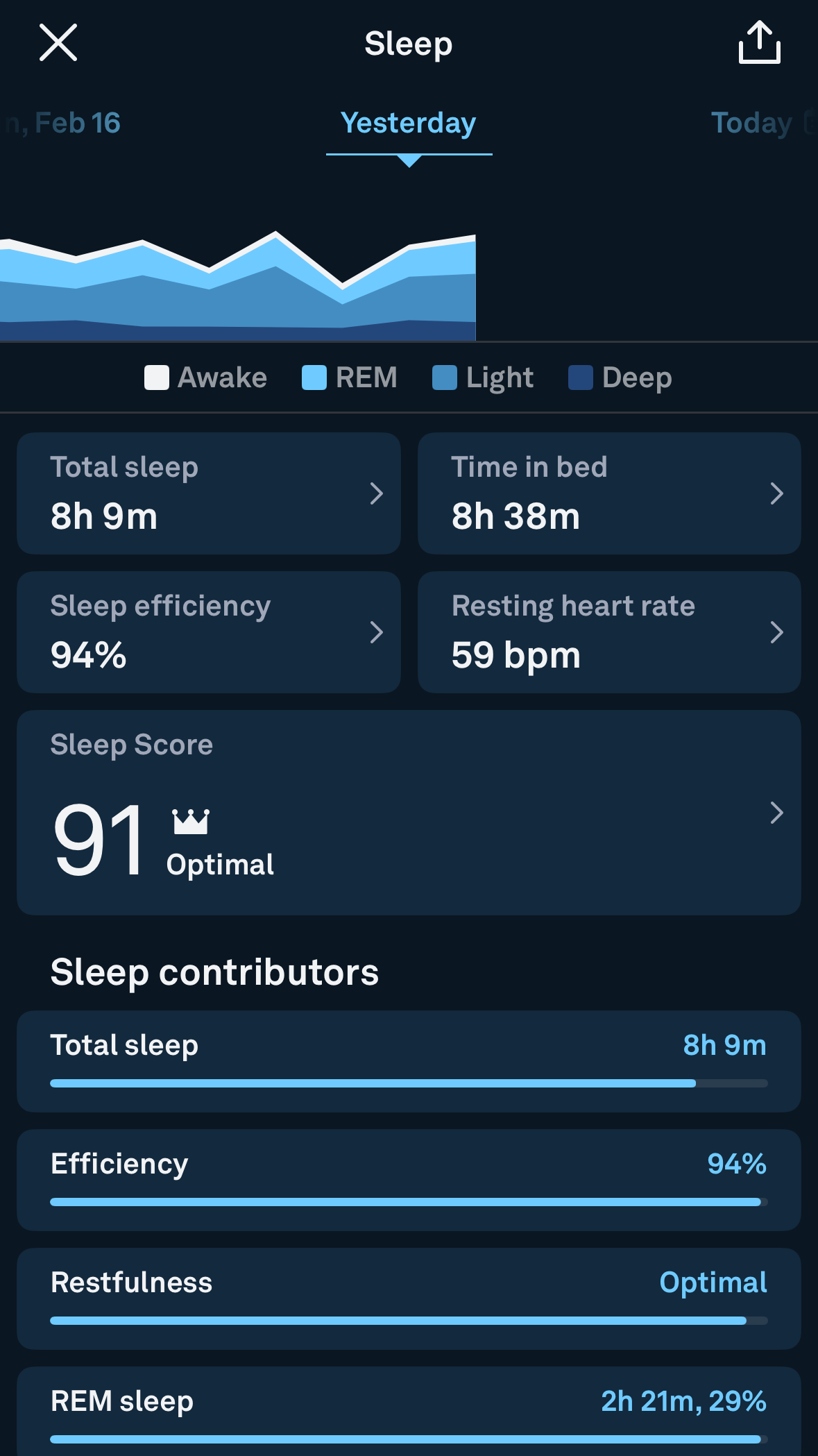The height and width of the screenshot is (1456, 818).
Task: Close the Sleep screen
Action: [58, 43]
